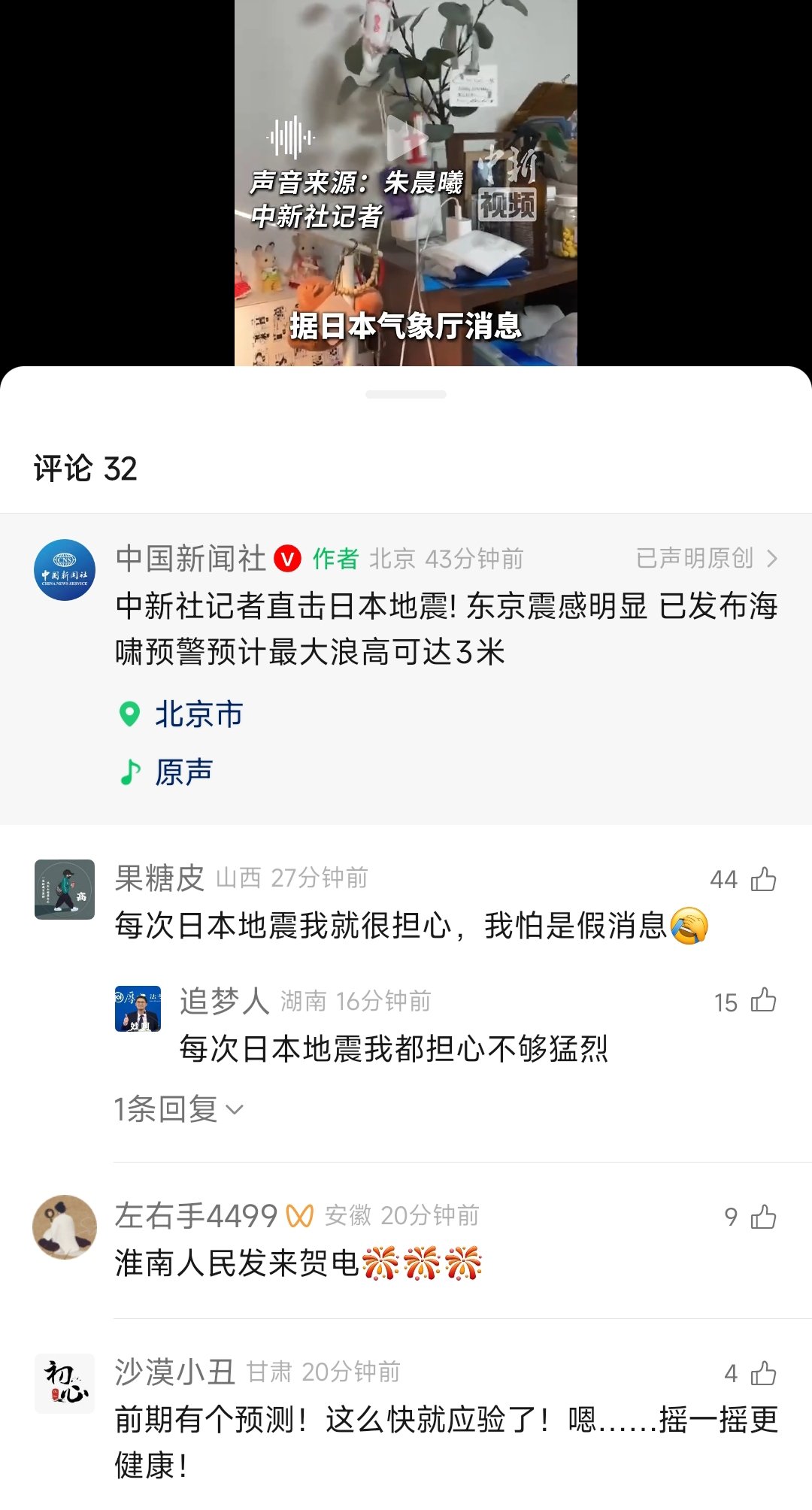
Task: Like 沙漠小丑's comment
Action: [763, 1373]
